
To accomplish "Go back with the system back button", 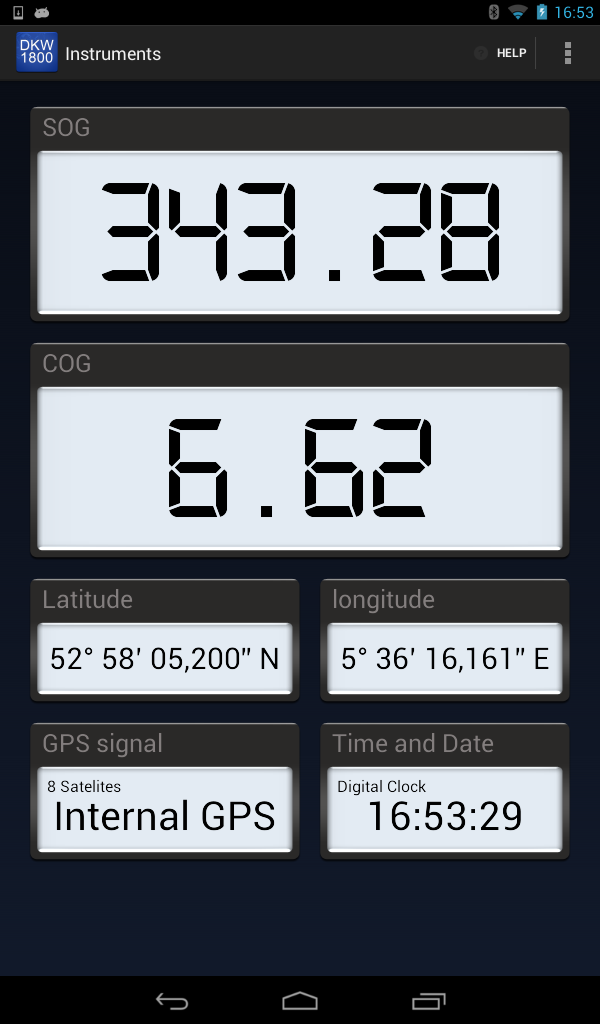I will point(172,1000).
